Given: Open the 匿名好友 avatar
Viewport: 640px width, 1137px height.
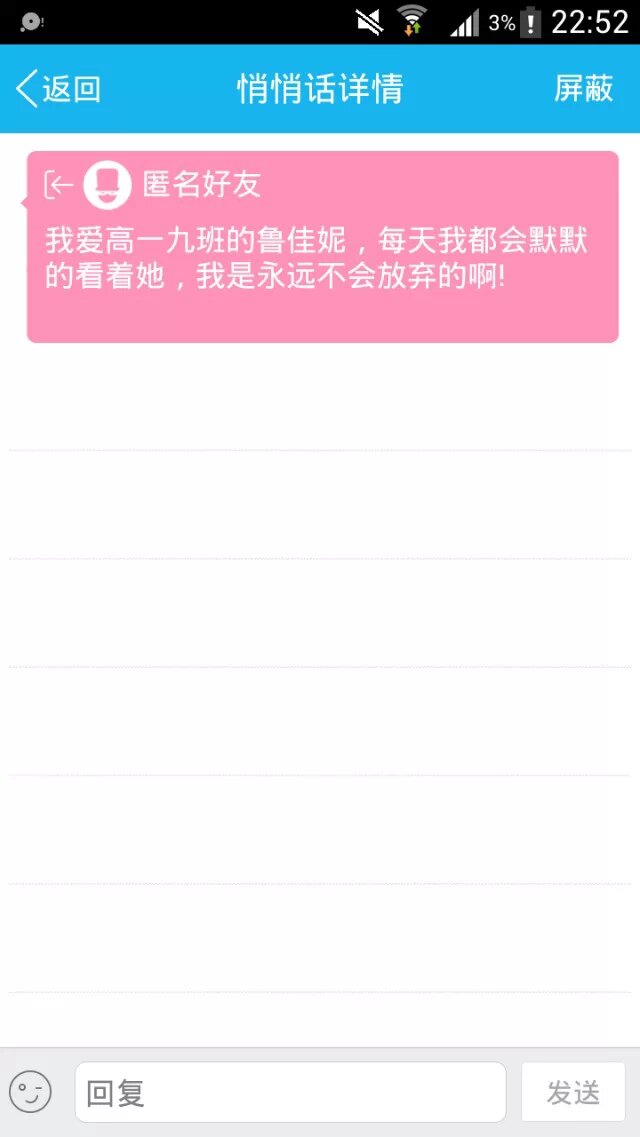Looking at the screenshot, I should click(108, 184).
